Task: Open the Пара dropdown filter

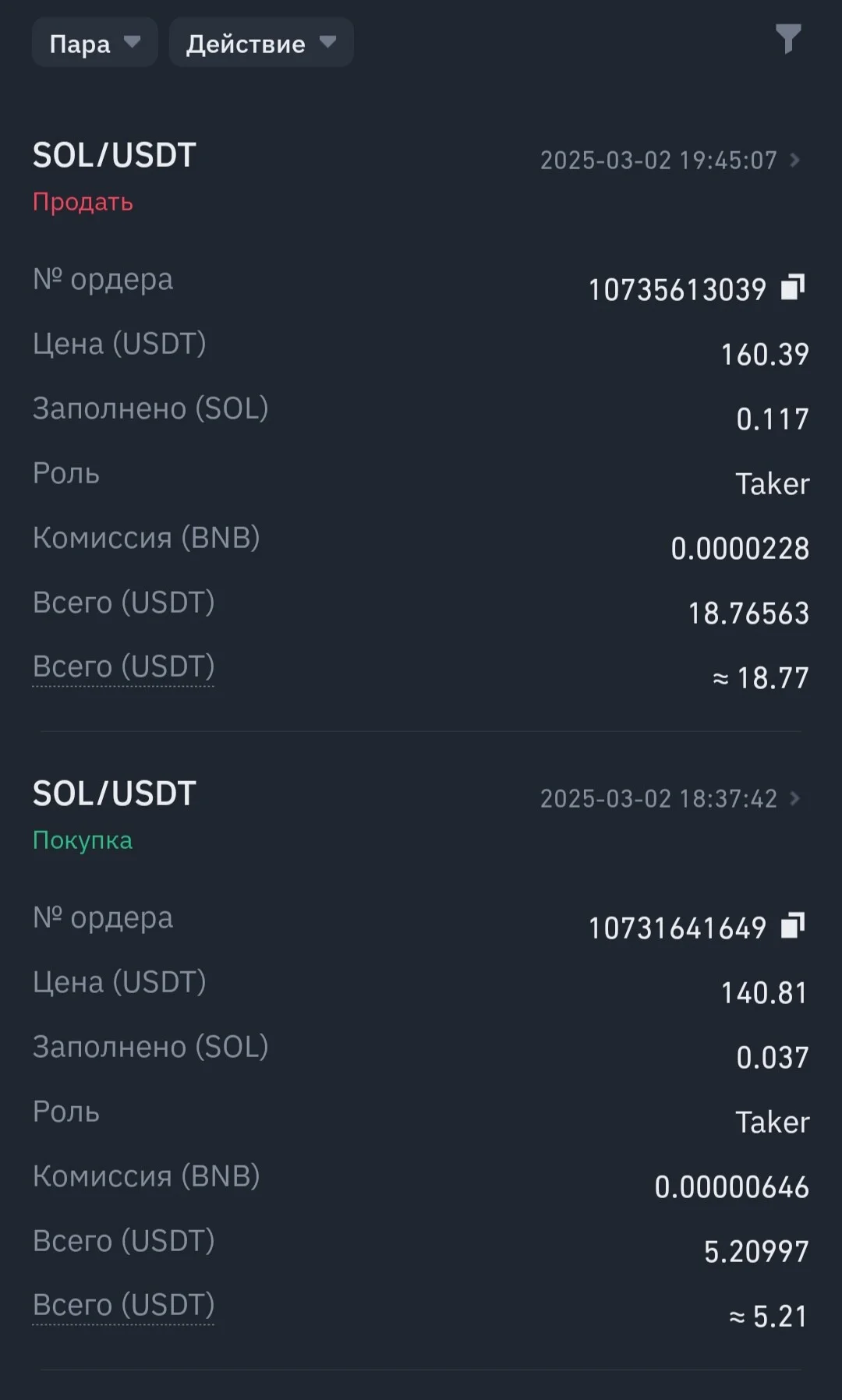Action: [94, 43]
